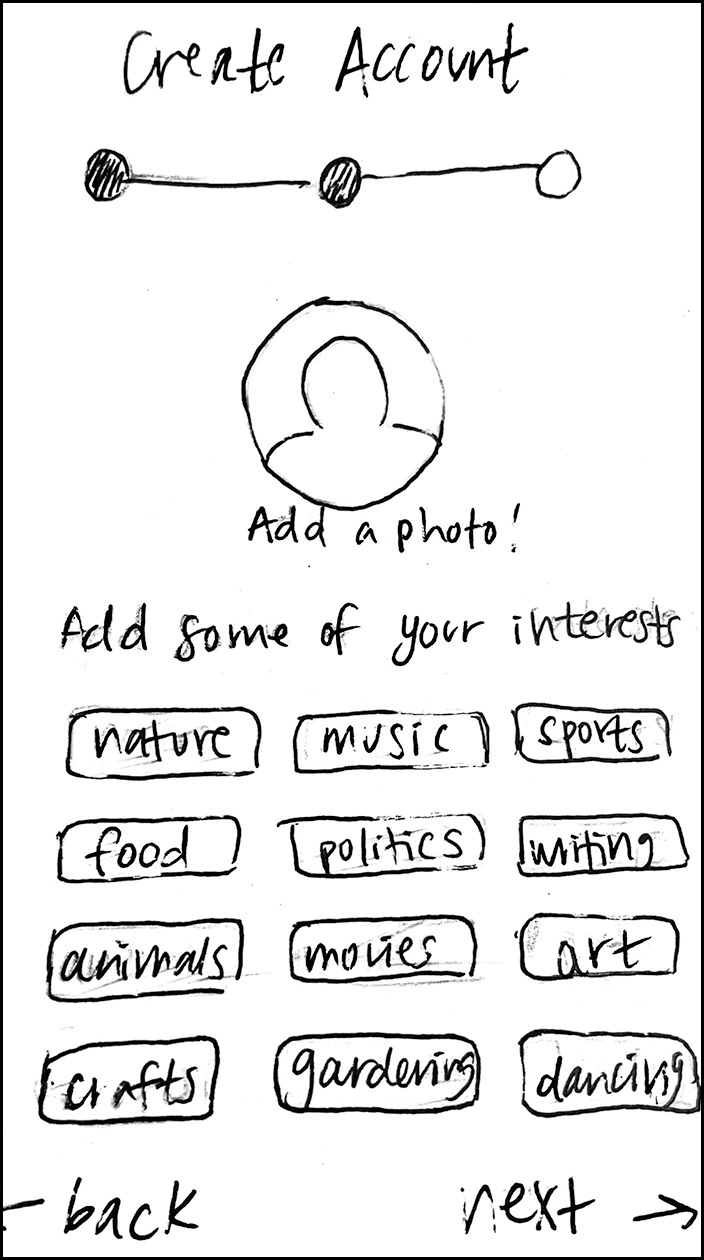Add politics as an interest
704x1260 pixels.
384,846
